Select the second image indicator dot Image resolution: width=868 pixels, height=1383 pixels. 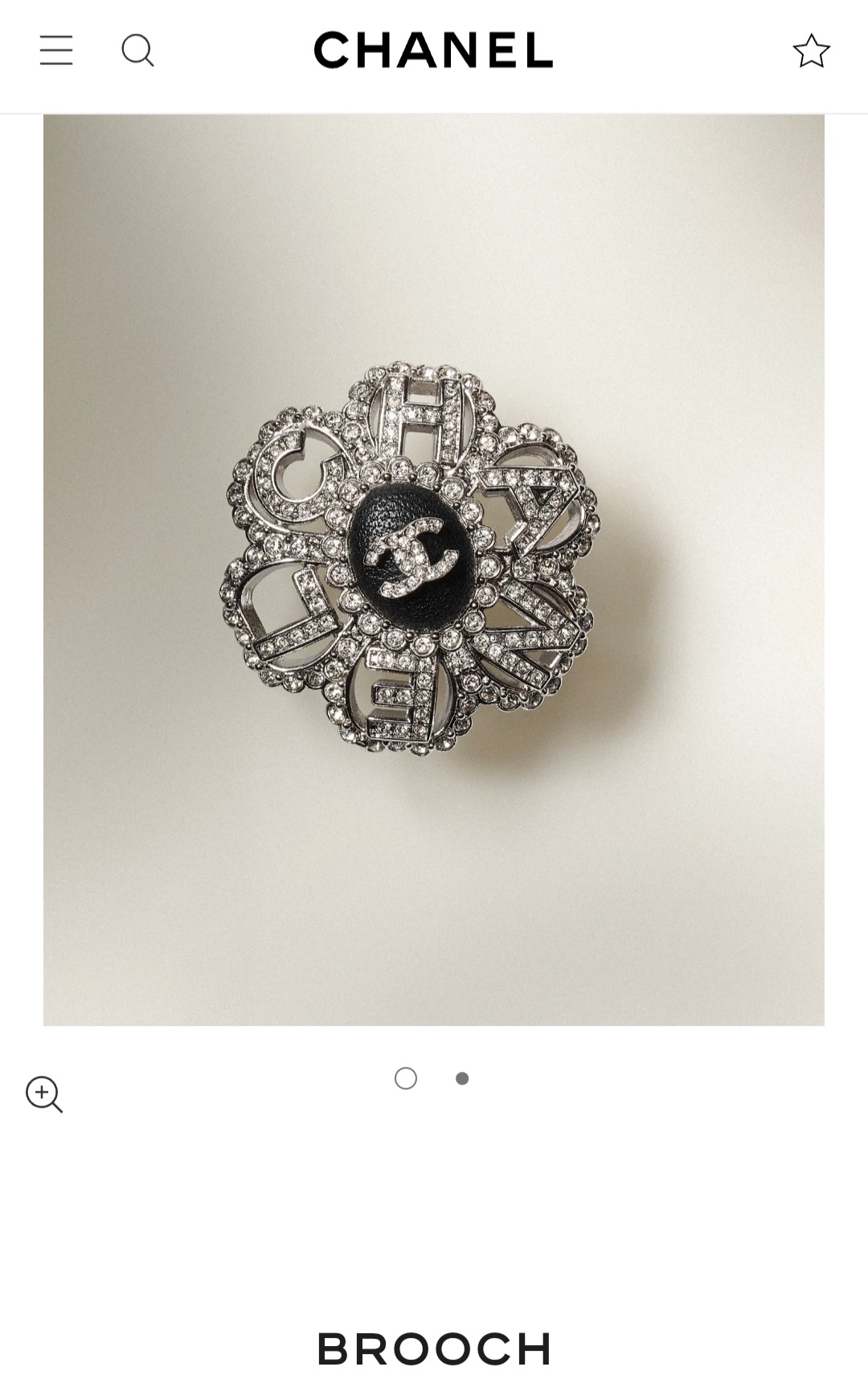462,1078
